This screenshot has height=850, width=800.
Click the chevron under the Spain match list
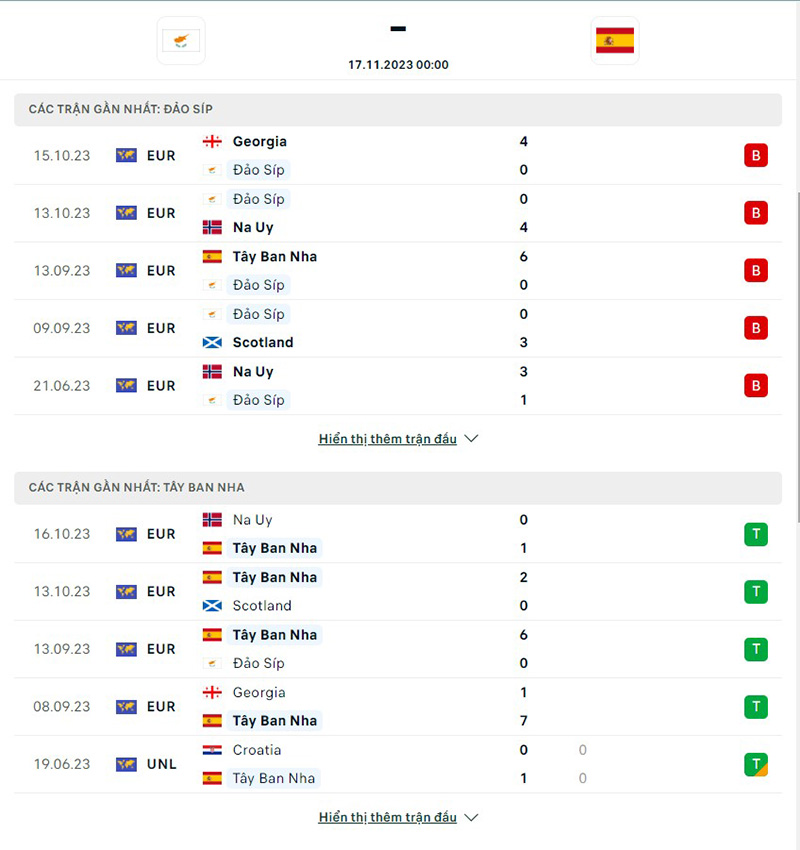click(x=471, y=817)
